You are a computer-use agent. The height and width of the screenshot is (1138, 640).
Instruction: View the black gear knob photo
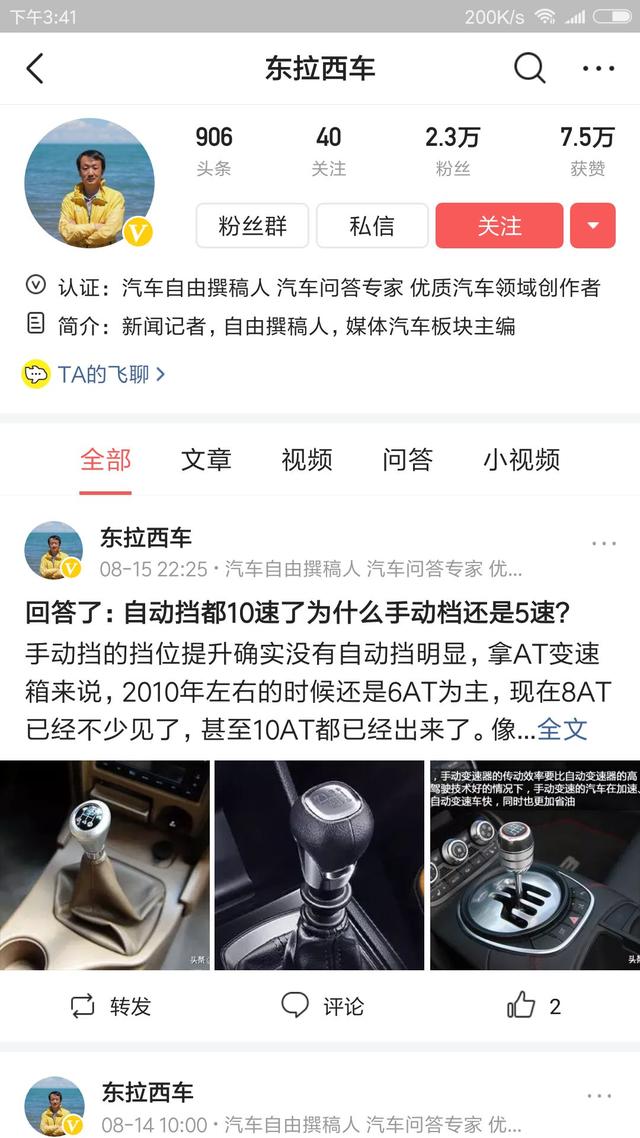[x=319, y=865]
